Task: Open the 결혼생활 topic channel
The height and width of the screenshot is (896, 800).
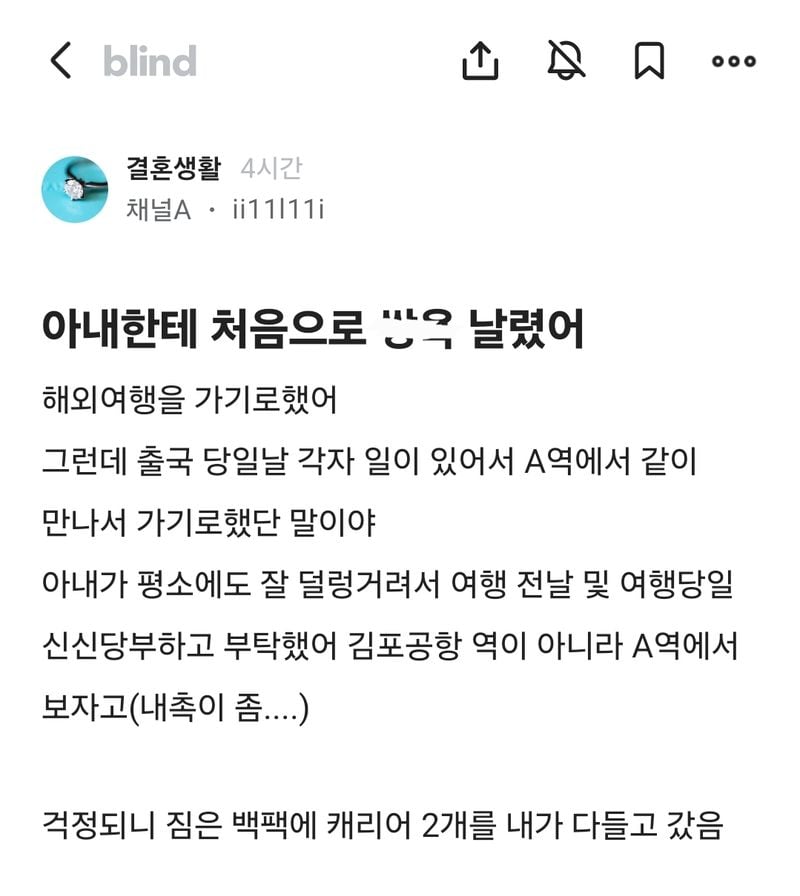Action: [173, 168]
